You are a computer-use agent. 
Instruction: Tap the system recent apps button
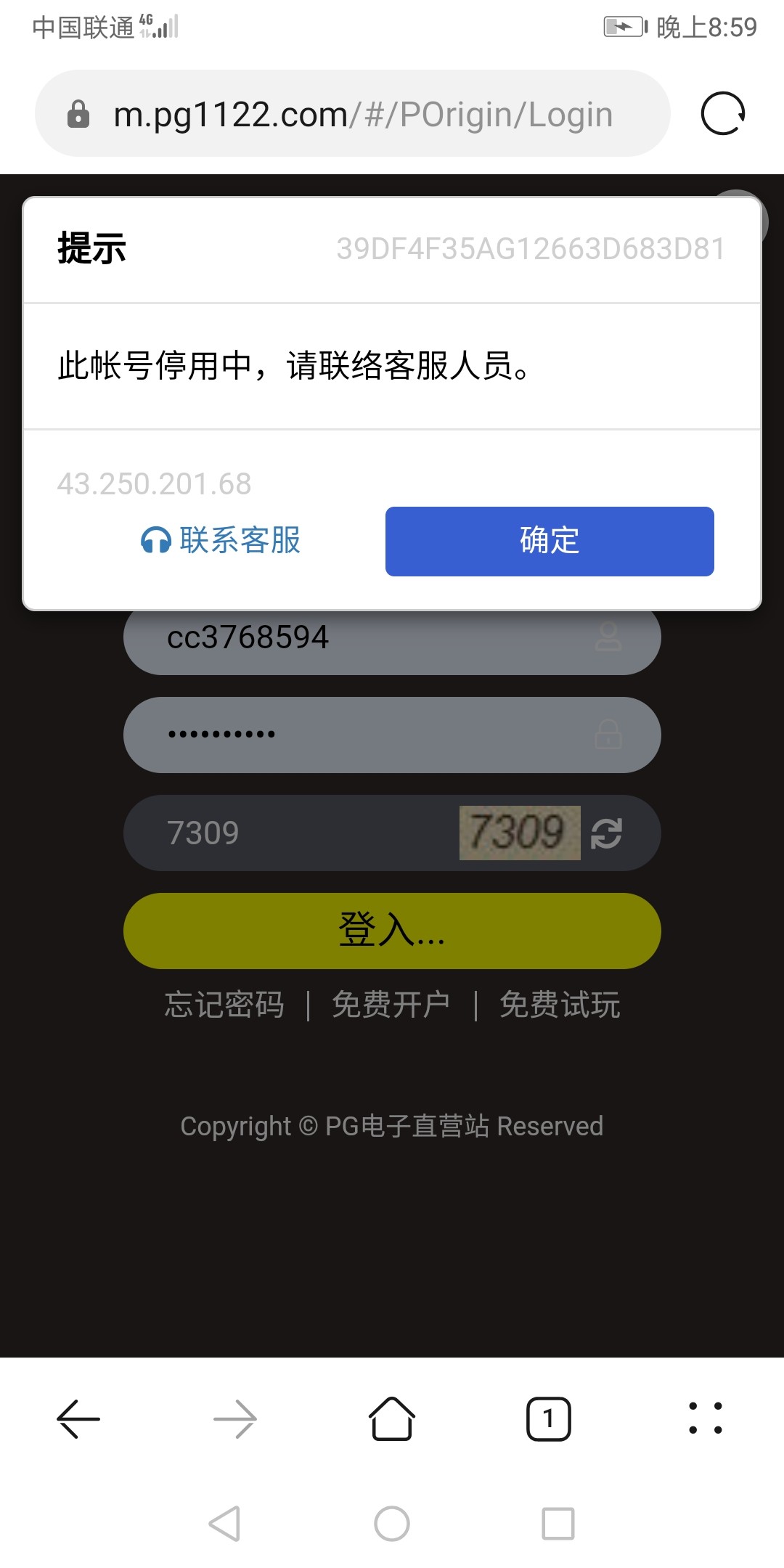click(x=558, y=1523)
